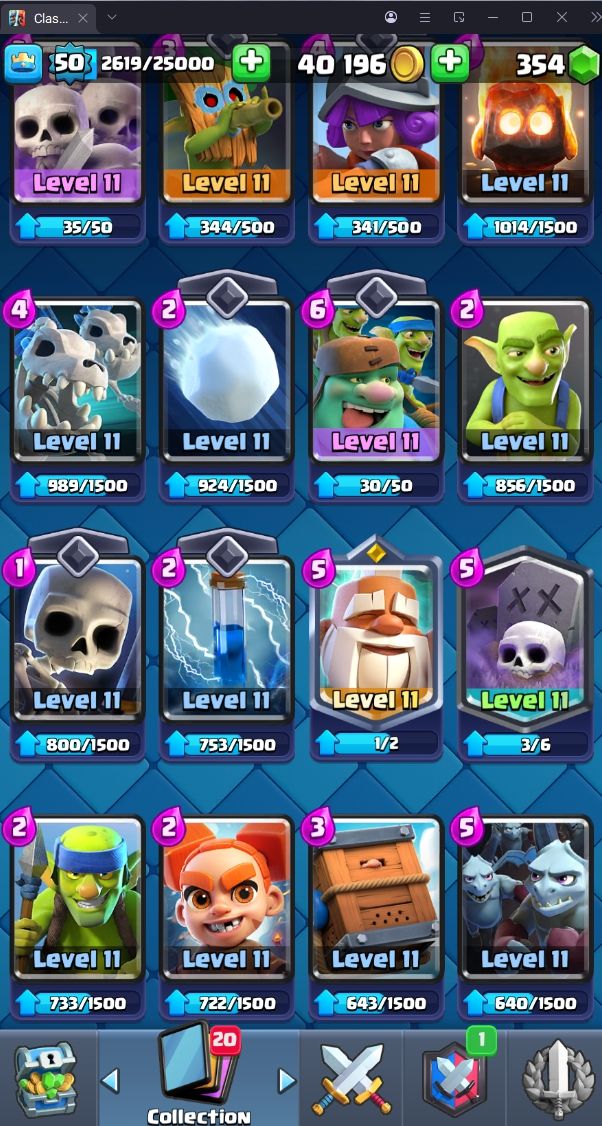Open the Spear Goblins card
The height and width of the screenshot is (1126, 602).
(78, 898)
